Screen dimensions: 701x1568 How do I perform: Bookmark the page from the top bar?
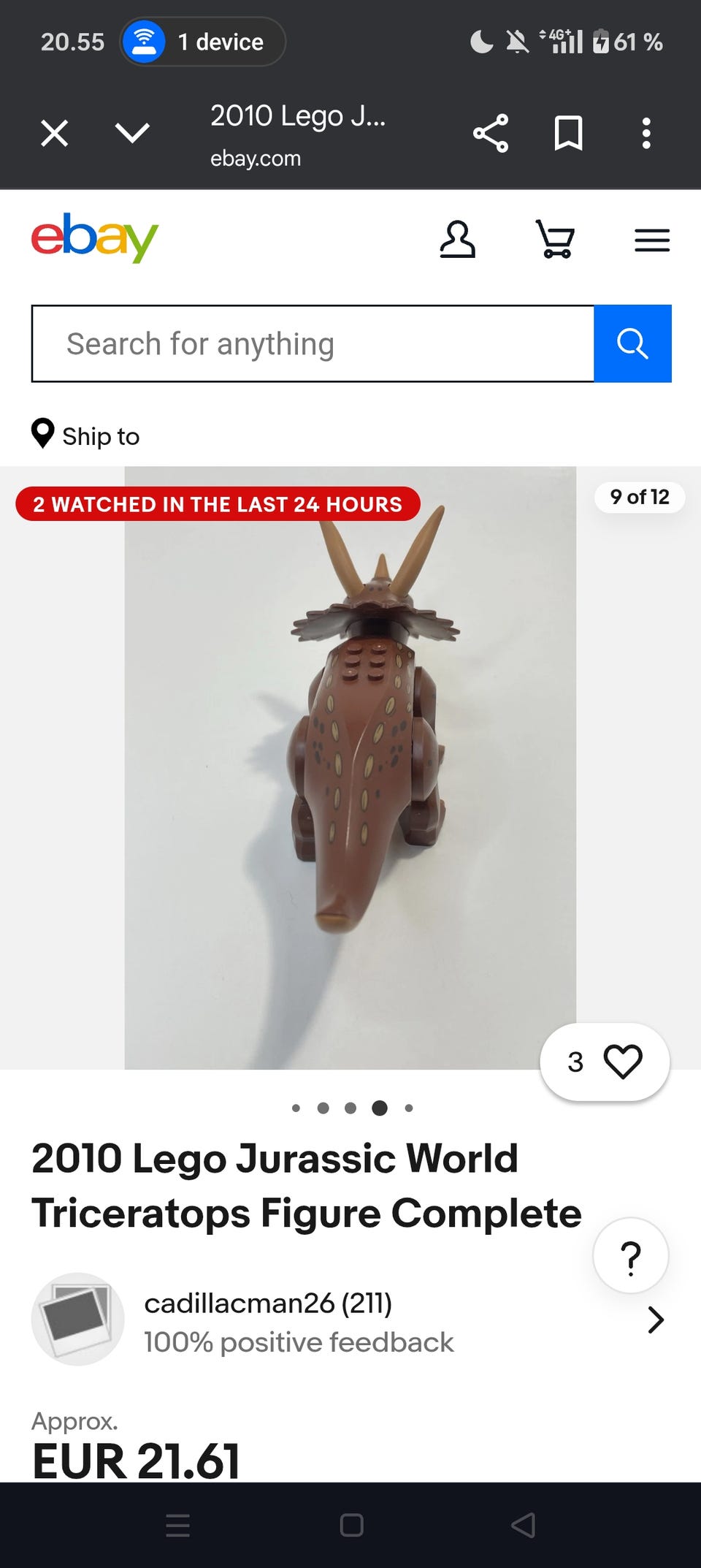click(568, 133)
